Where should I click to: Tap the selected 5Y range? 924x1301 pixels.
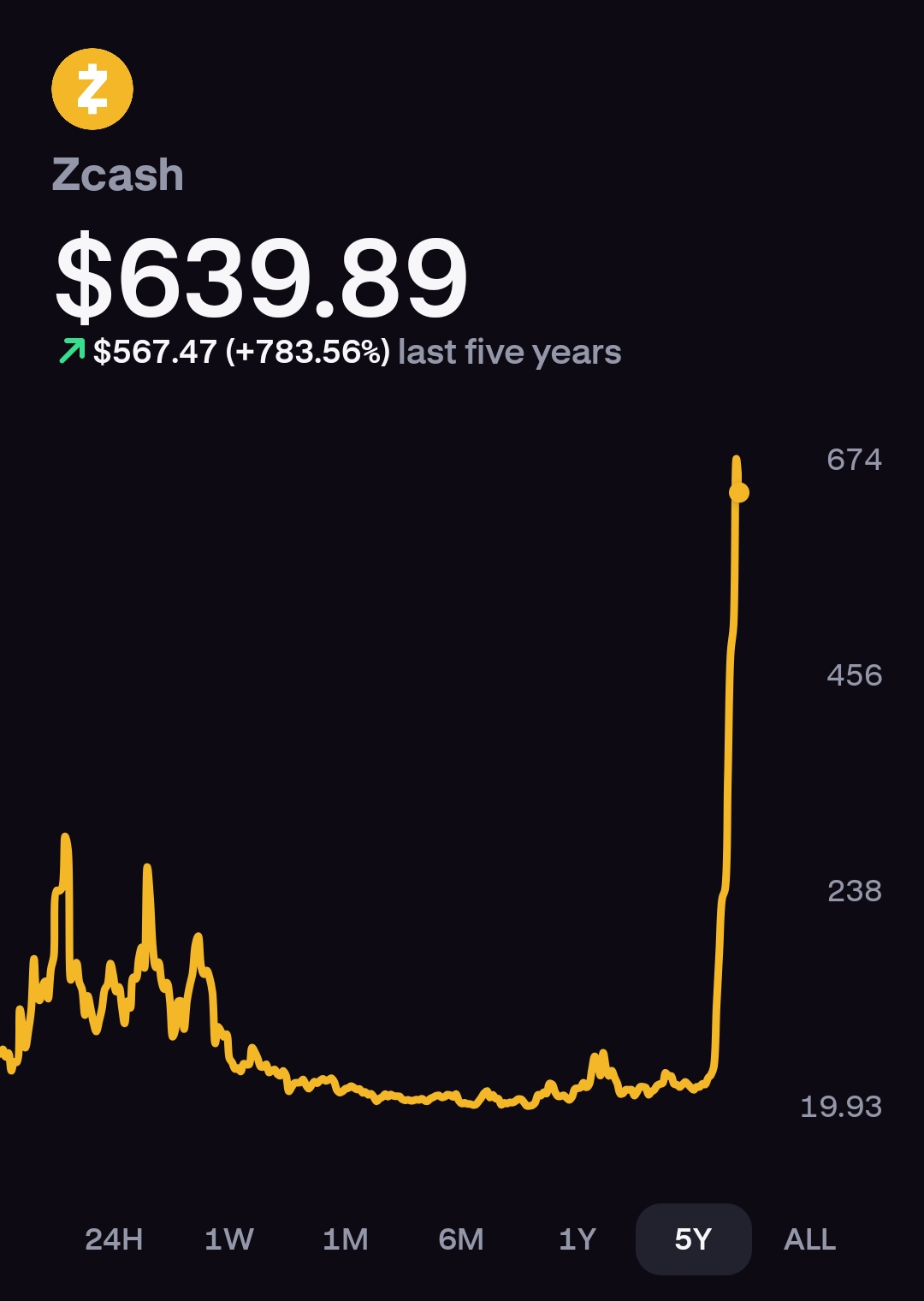(x=693, y=1239)
